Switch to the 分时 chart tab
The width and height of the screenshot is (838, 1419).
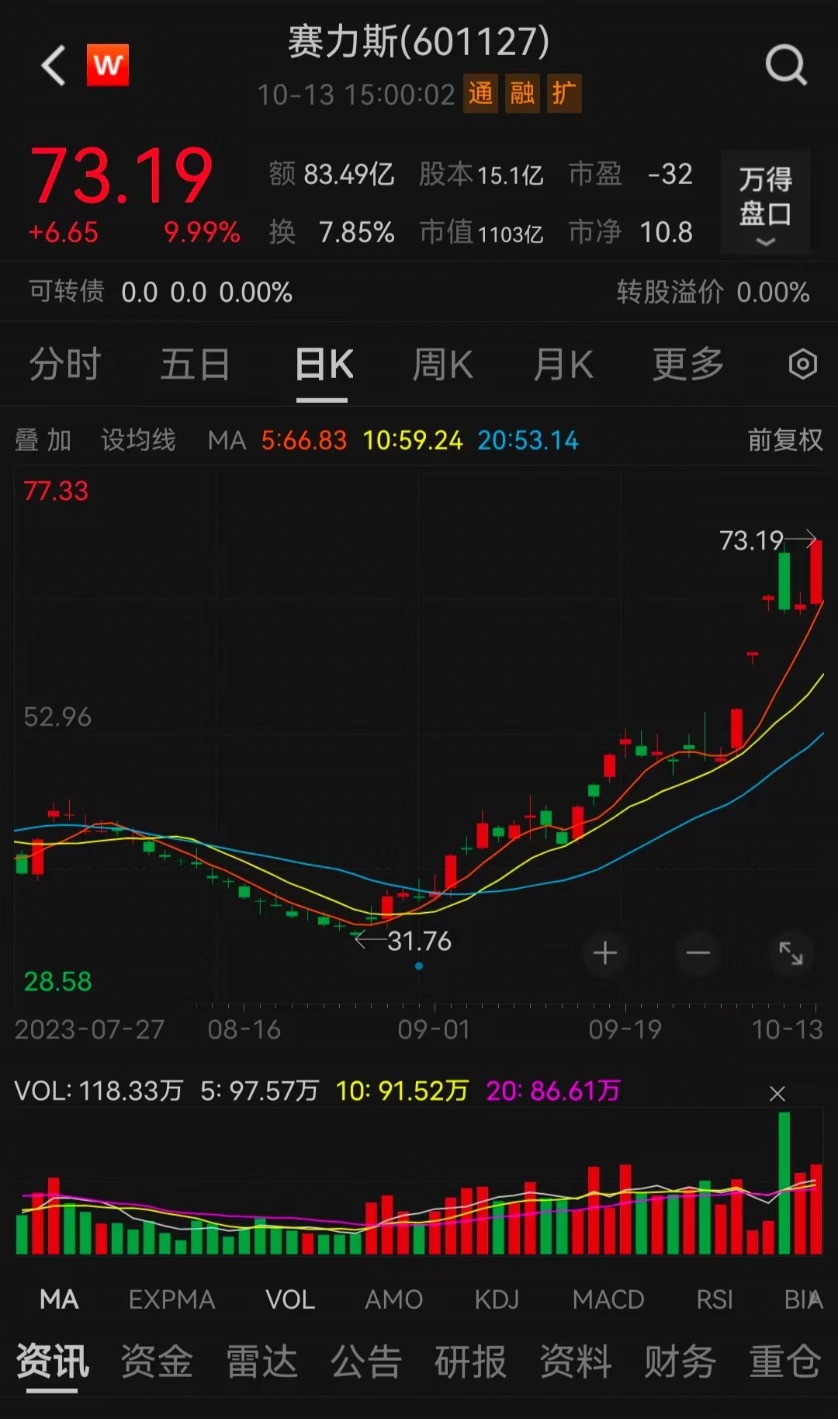(x=65, y=365)
